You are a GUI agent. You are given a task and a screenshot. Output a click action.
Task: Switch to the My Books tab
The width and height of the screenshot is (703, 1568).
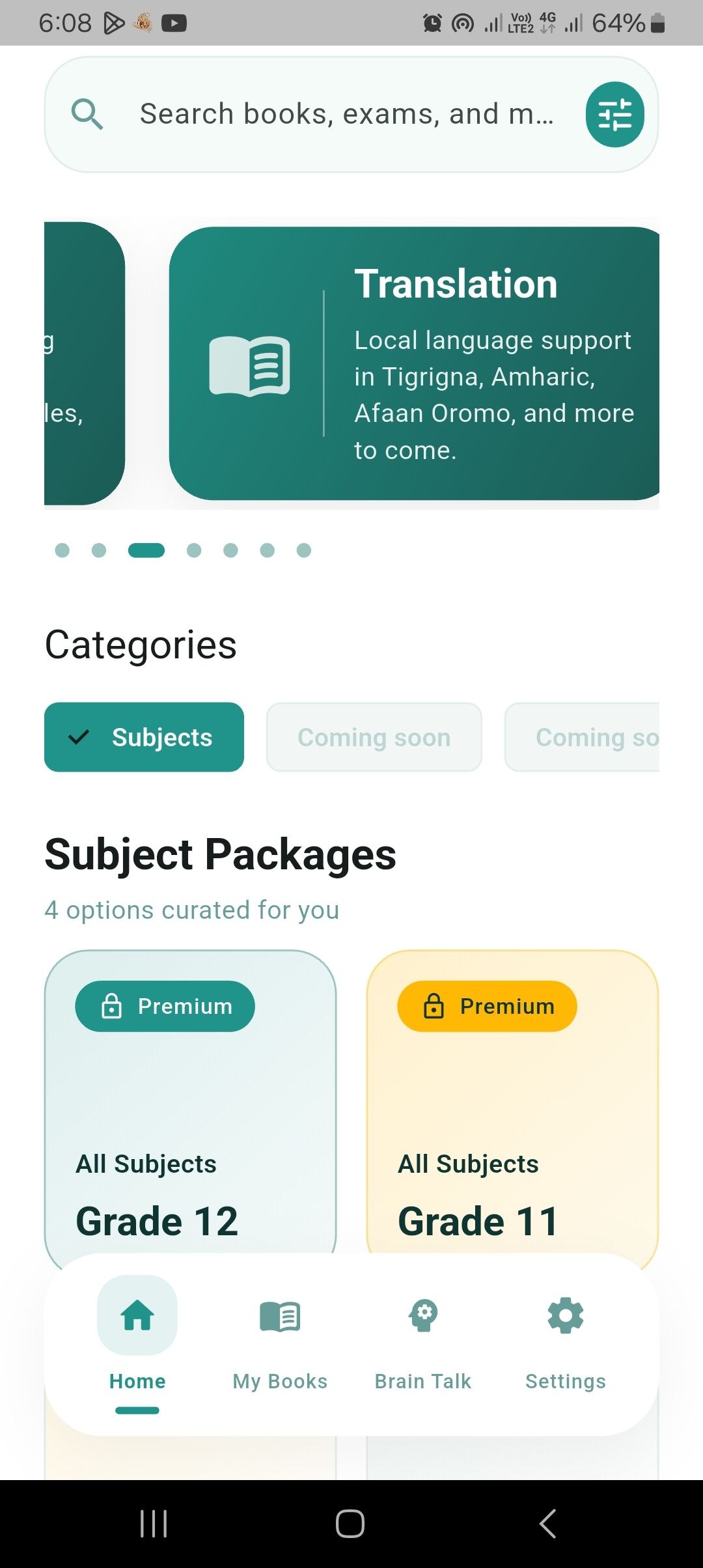pyautogui.click(x=280, y=1343)
